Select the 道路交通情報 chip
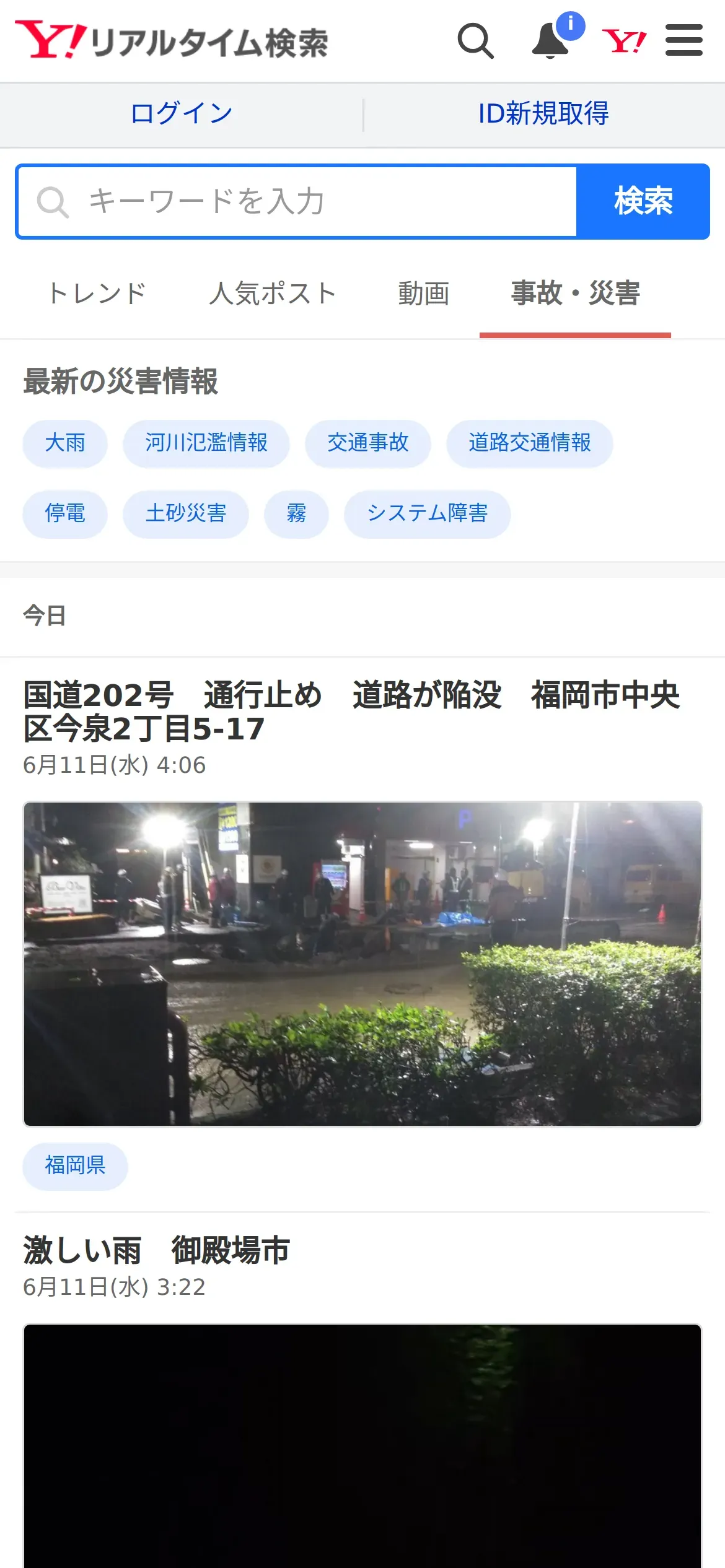Image resolution: width=725 pixels, height=1568 pixels. tap(530, 443)
